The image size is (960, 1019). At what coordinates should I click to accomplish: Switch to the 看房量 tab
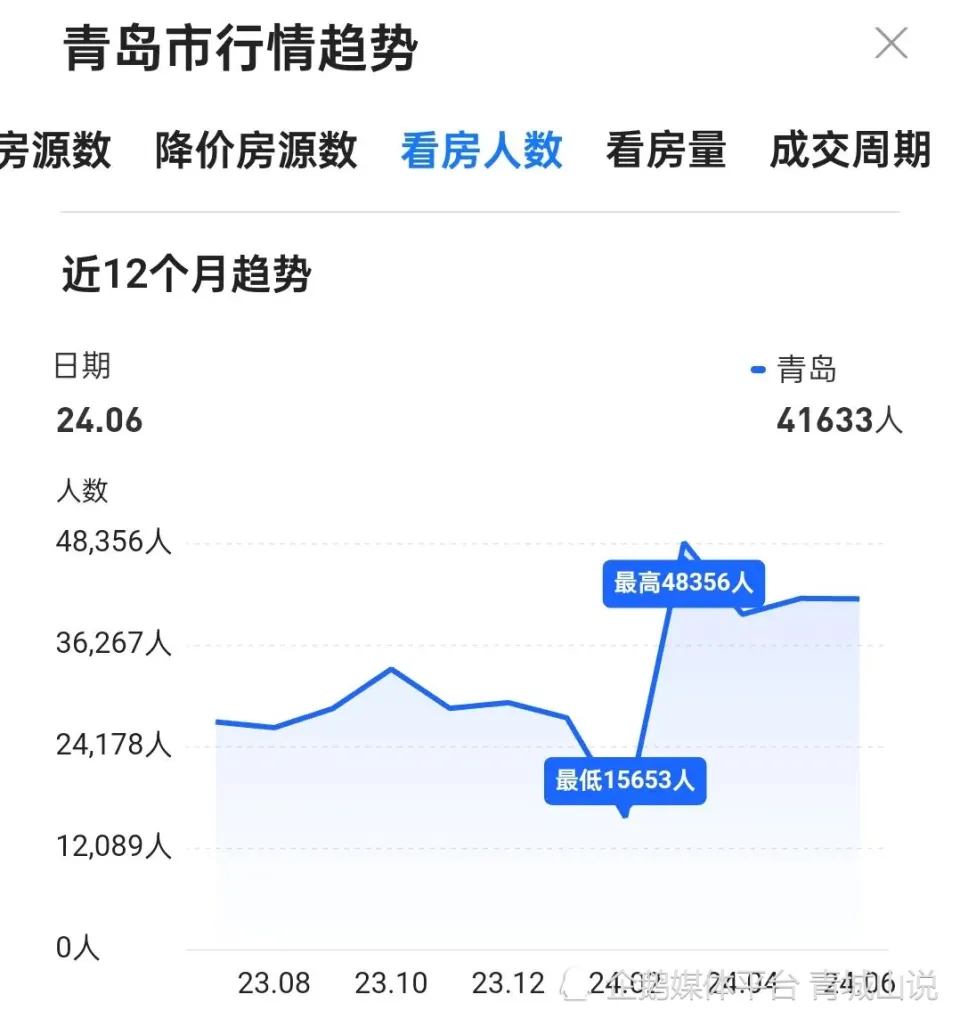tap(668, 150)
